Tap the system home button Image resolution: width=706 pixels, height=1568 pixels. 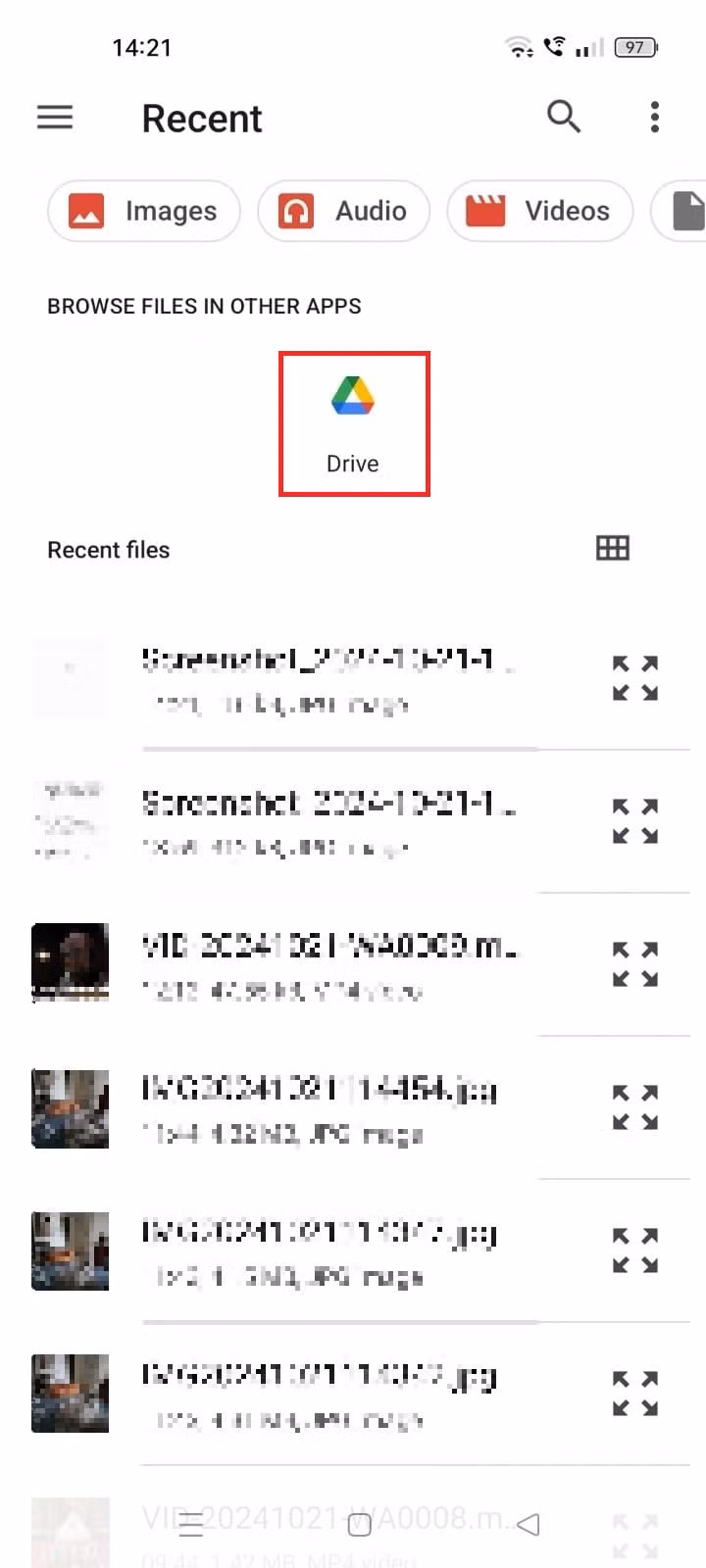359,1525
